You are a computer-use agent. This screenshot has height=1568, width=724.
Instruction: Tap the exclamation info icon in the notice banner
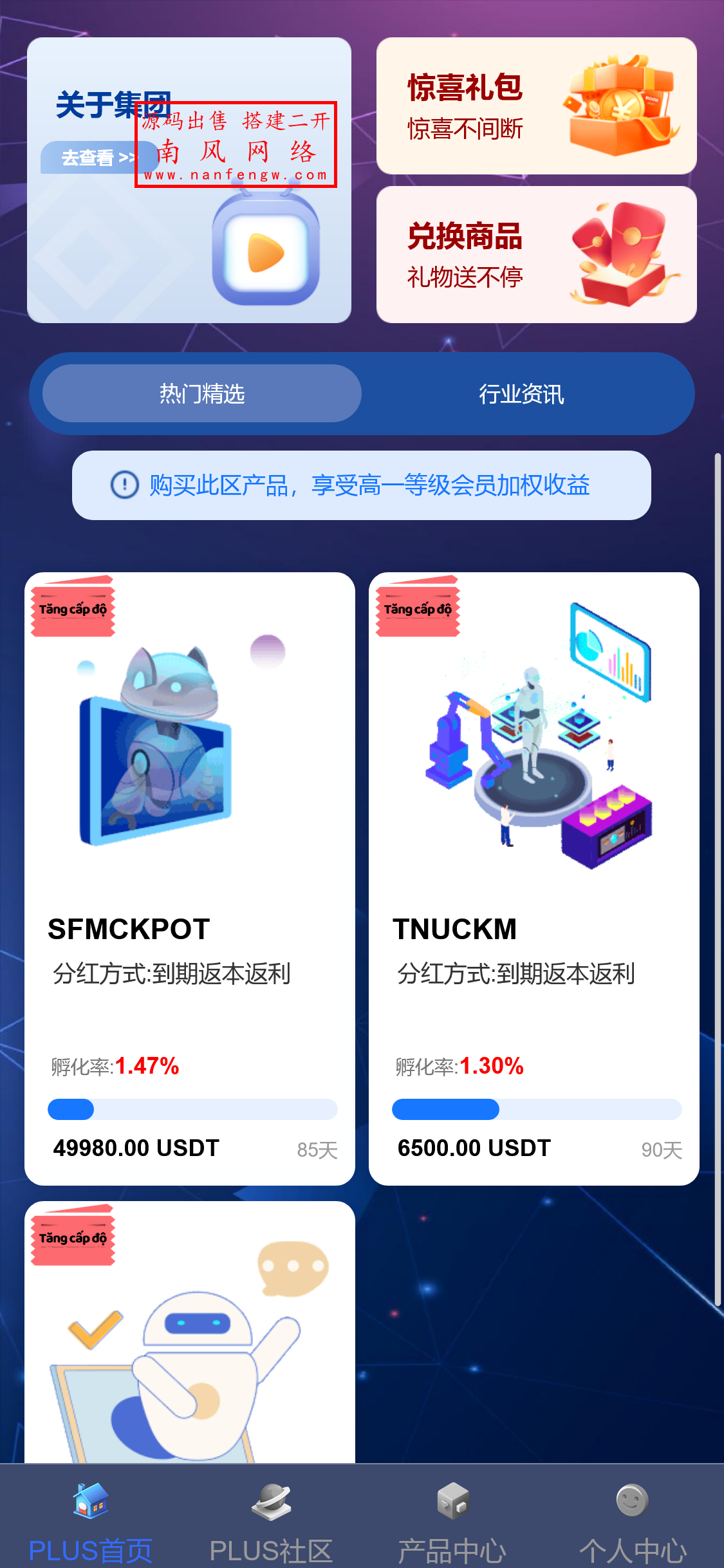pyautogui.click(x=122, y=486)
